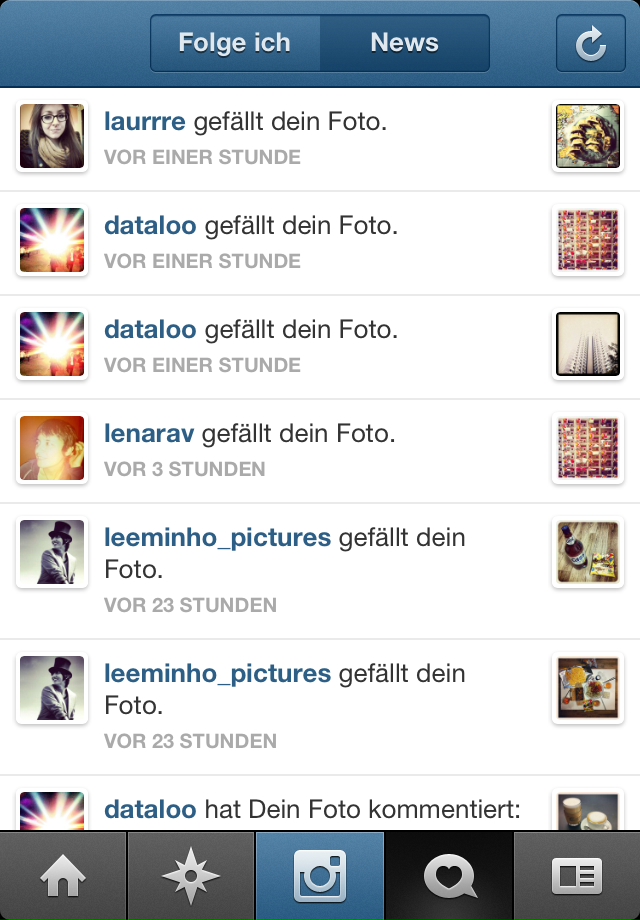Viewport: 640px width, 920px height.
Task: Switch to the Folge ich tab
Action: click(235, 43)
